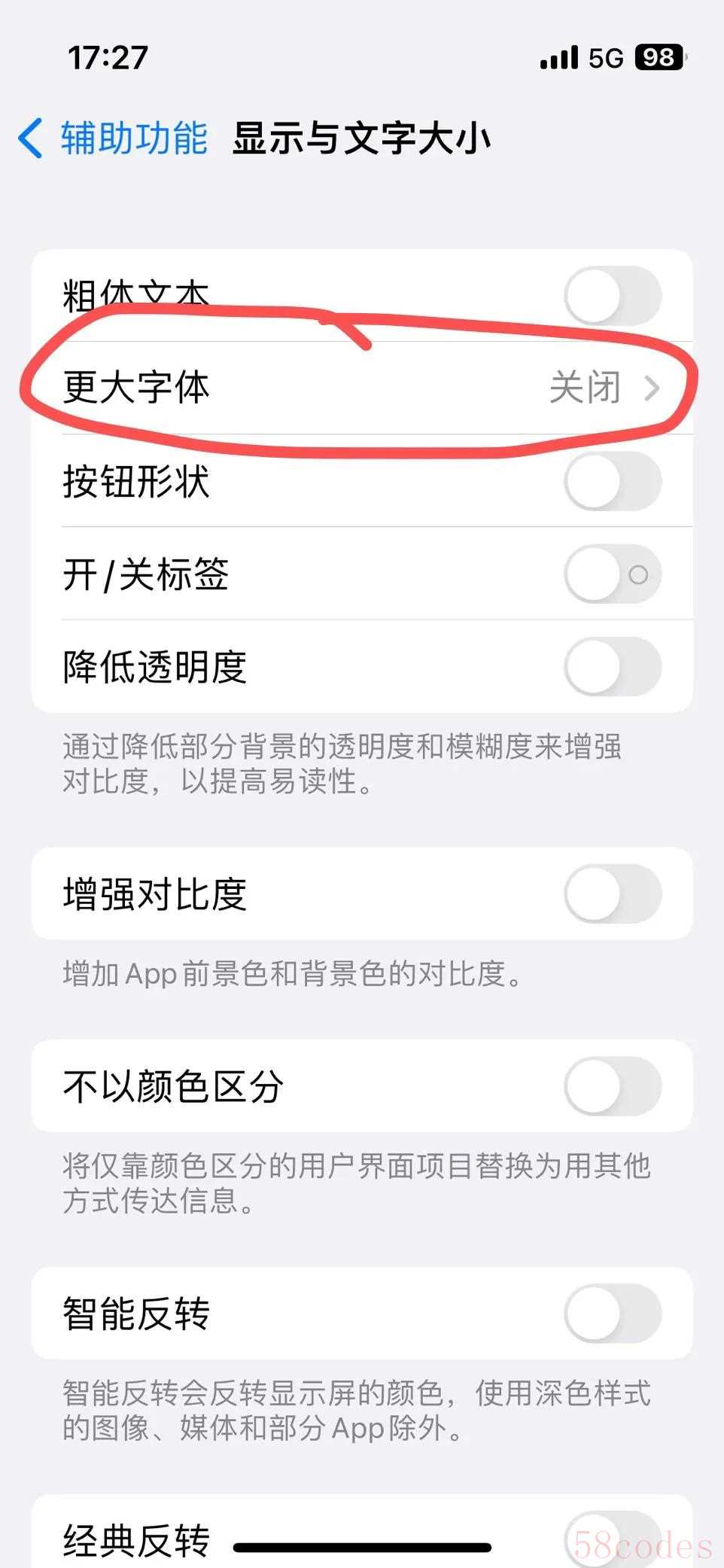Turn on 按钮形状
Screen dimensions: 724x1568
613,481
